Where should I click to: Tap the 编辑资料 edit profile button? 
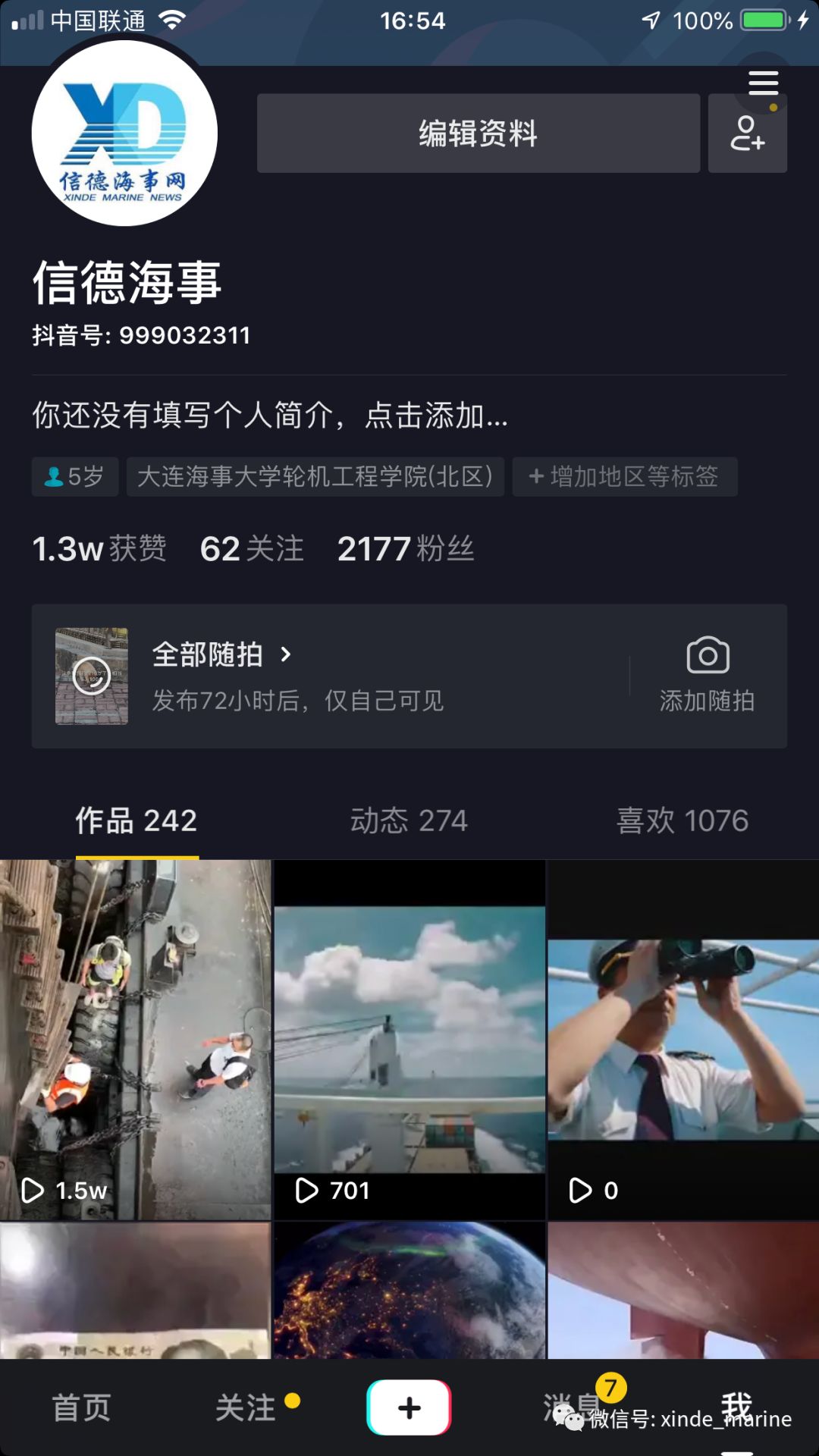tap(478, 133)
